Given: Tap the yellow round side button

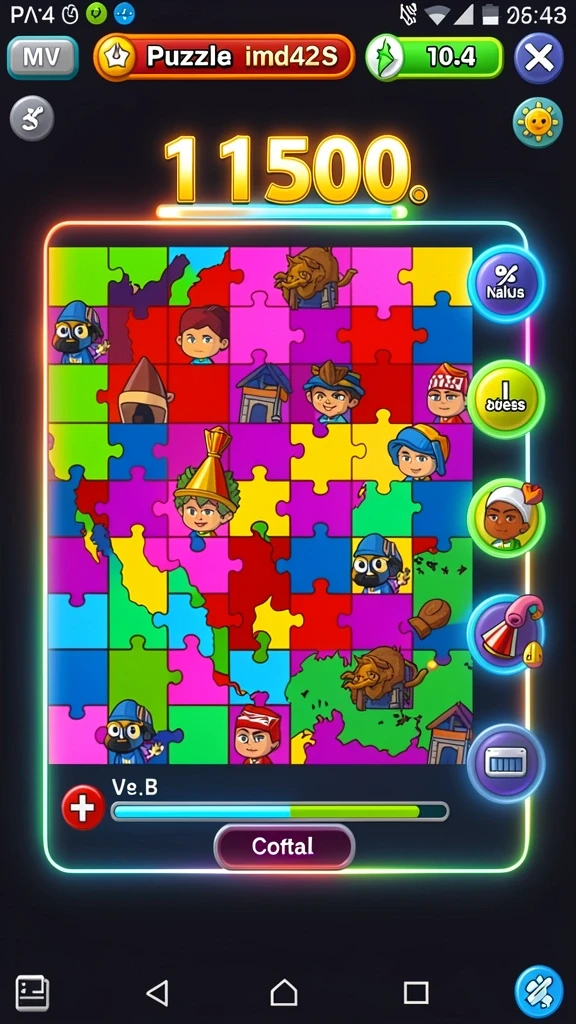Looking at the screenshot, I should coord(506,398).
